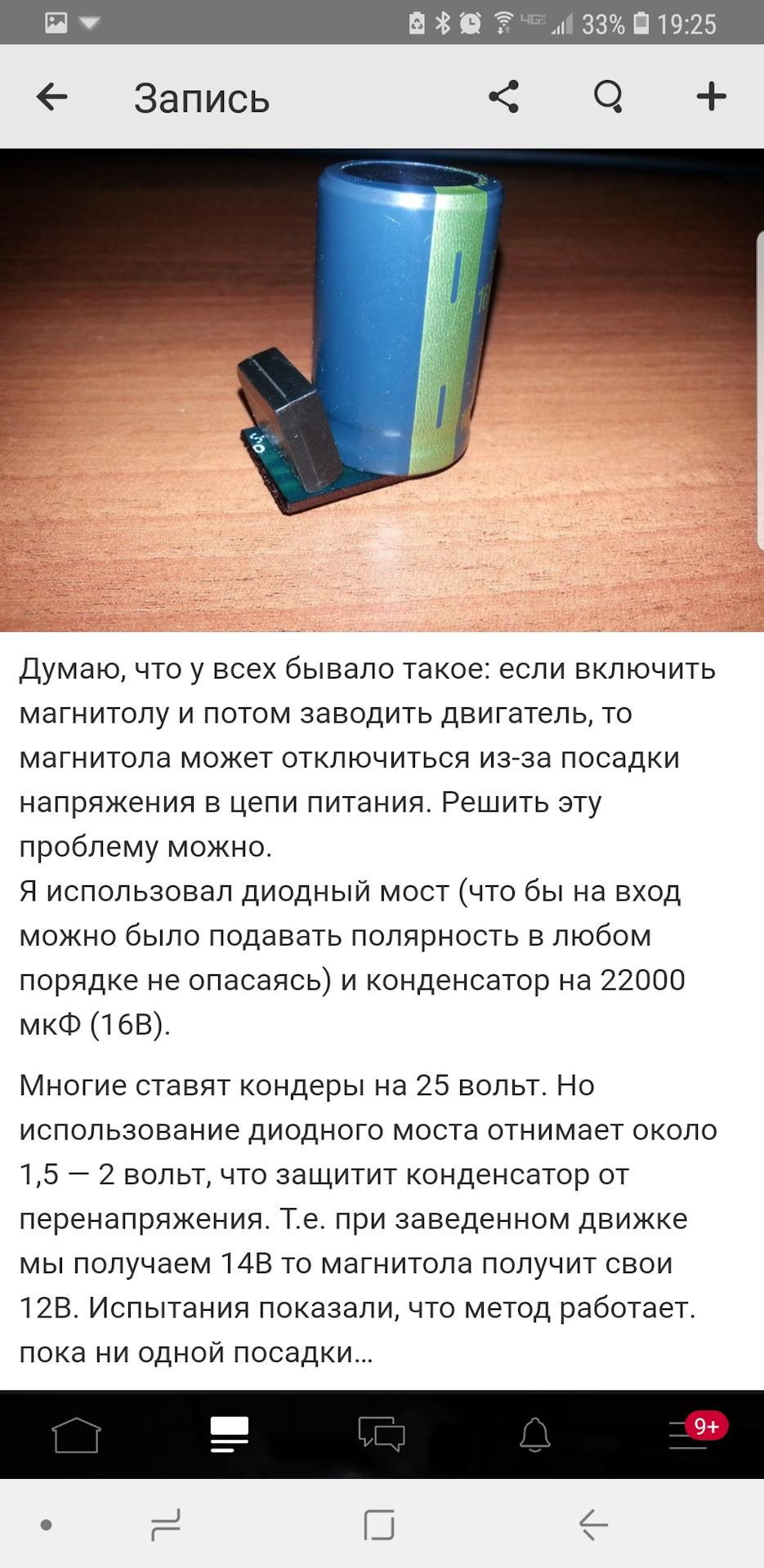764x1568 pixels.
Task: Open search from the app bar
Action: tap(608, 97)
